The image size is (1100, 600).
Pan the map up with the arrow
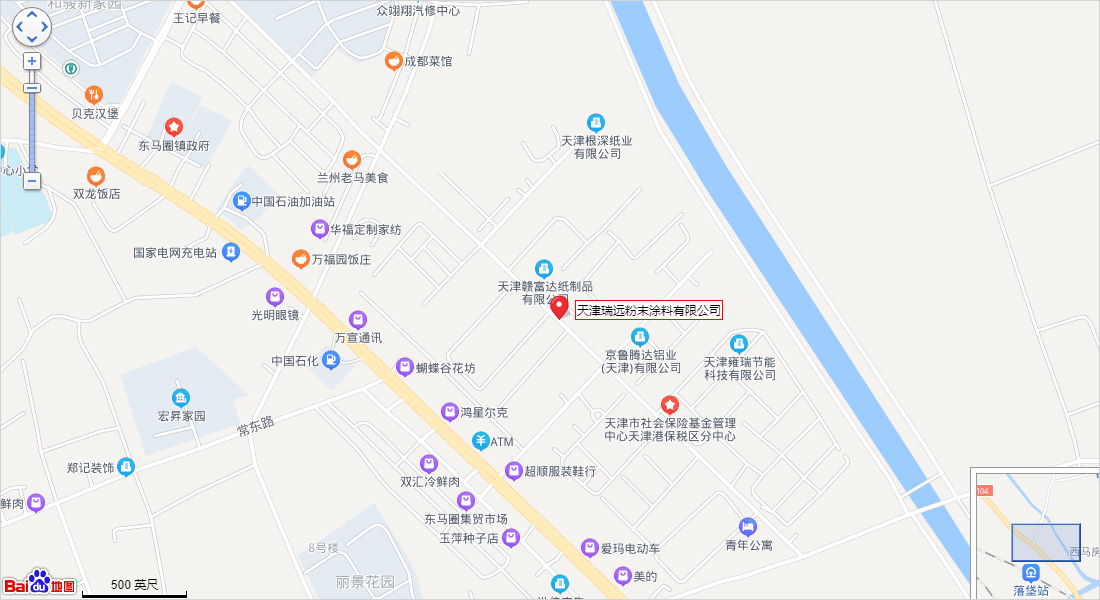point(32,15)
